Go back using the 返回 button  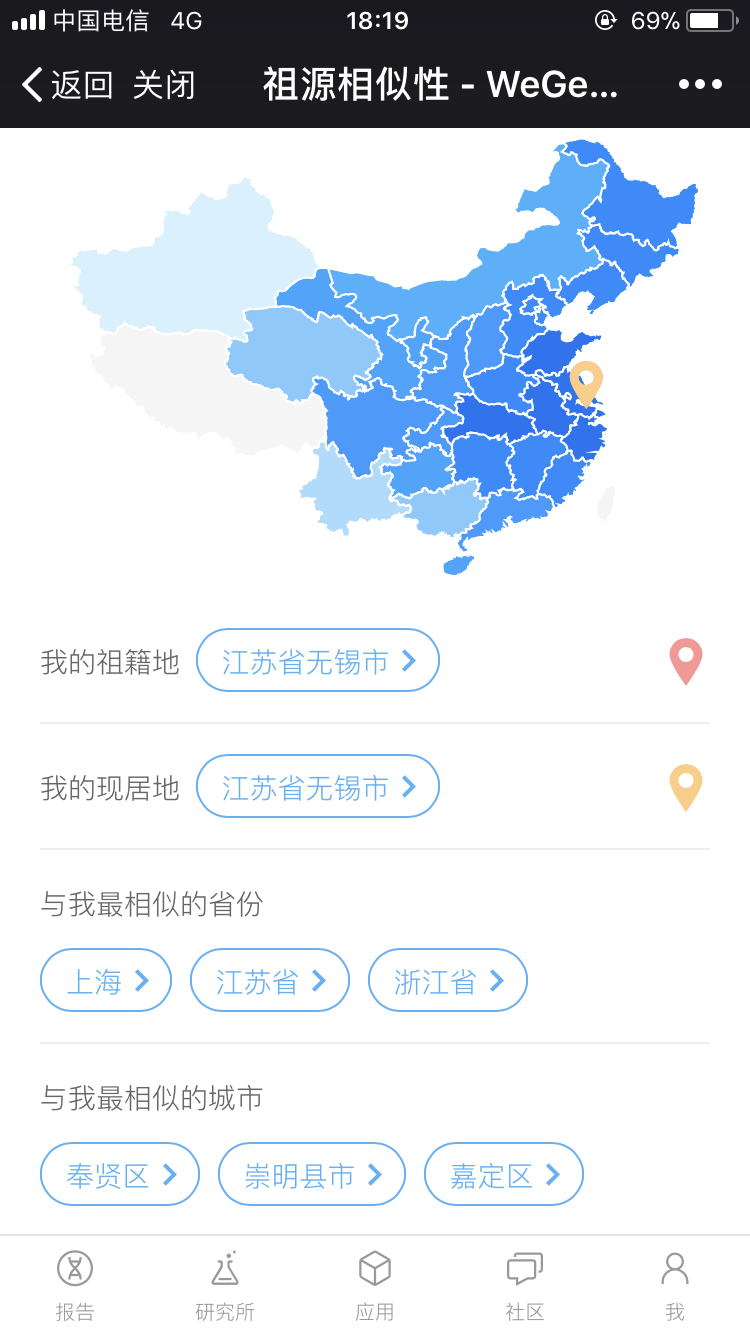tap(68, 85)
